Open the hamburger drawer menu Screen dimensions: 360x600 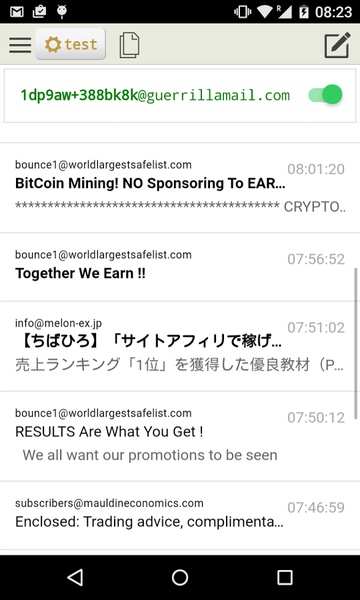pyautogui.click(x=20, y=45)
